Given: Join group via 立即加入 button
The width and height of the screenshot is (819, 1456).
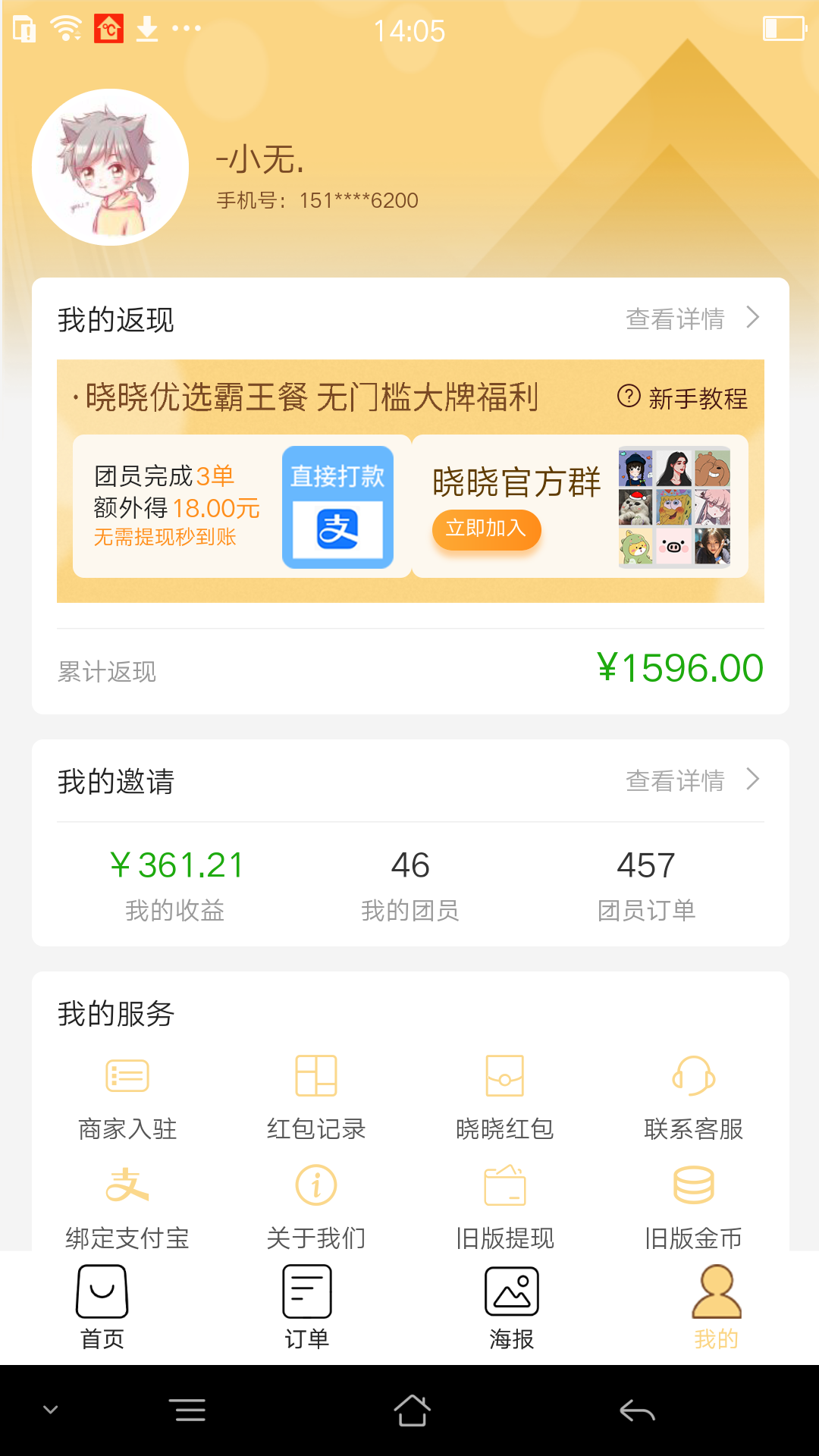Looking at the screenshot, I should point(486,532).
